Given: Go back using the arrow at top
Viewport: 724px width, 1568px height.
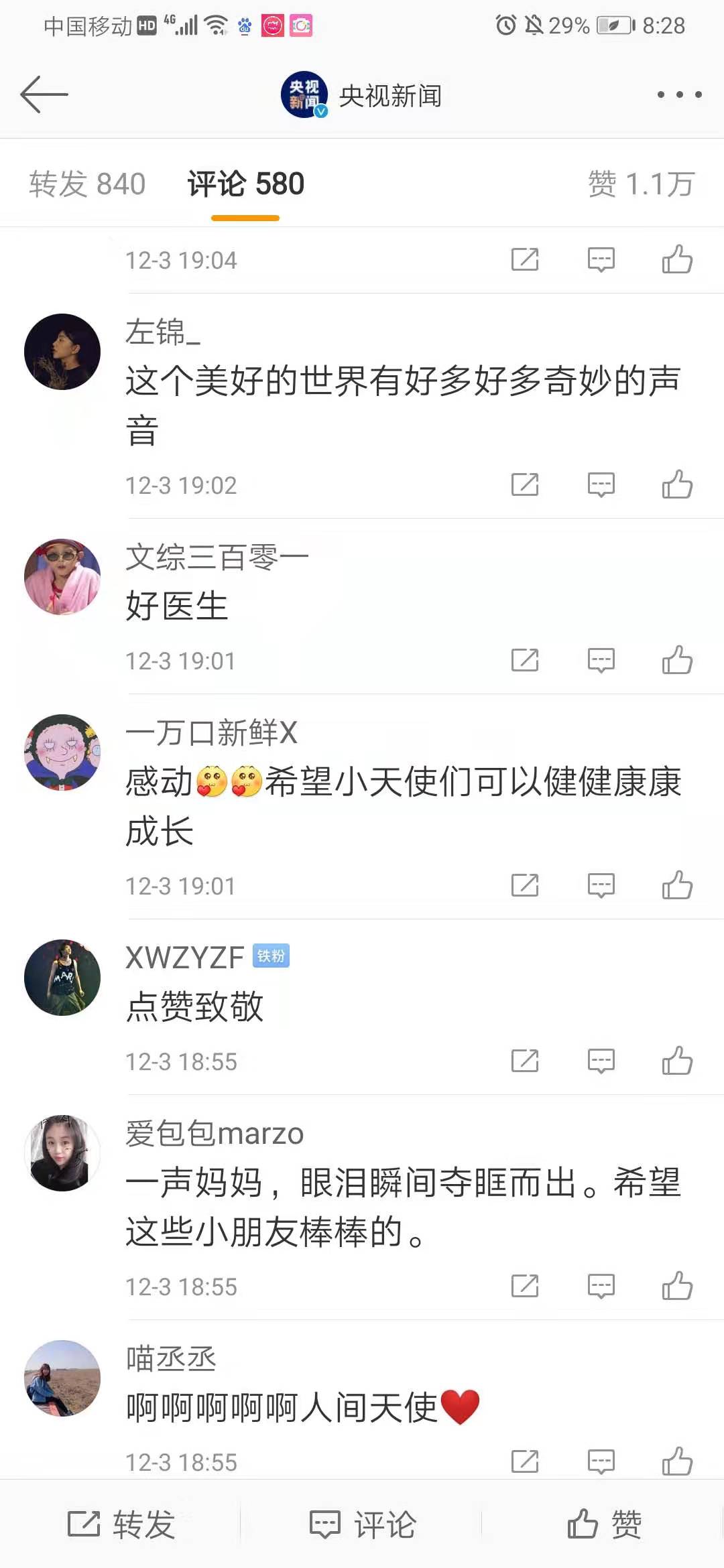Looking at the screenshot, I should tap(44, 94).
